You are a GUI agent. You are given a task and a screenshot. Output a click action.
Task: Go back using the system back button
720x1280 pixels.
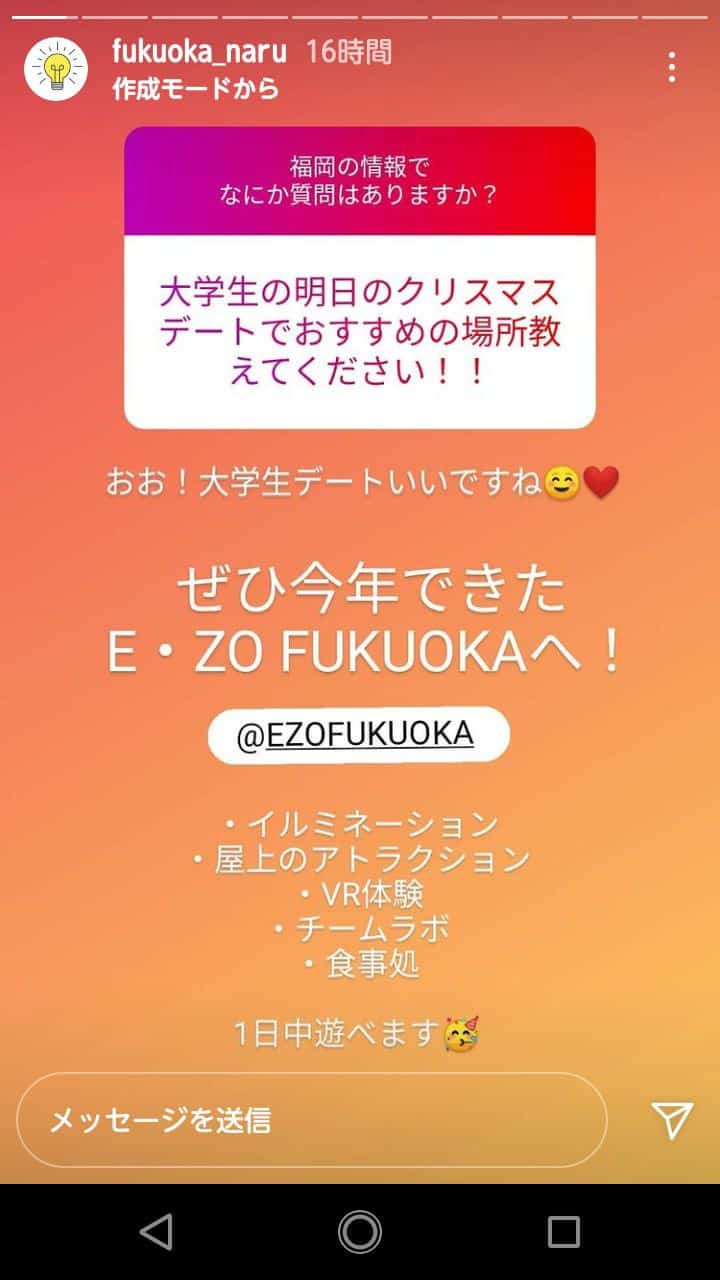point(156,1231)
